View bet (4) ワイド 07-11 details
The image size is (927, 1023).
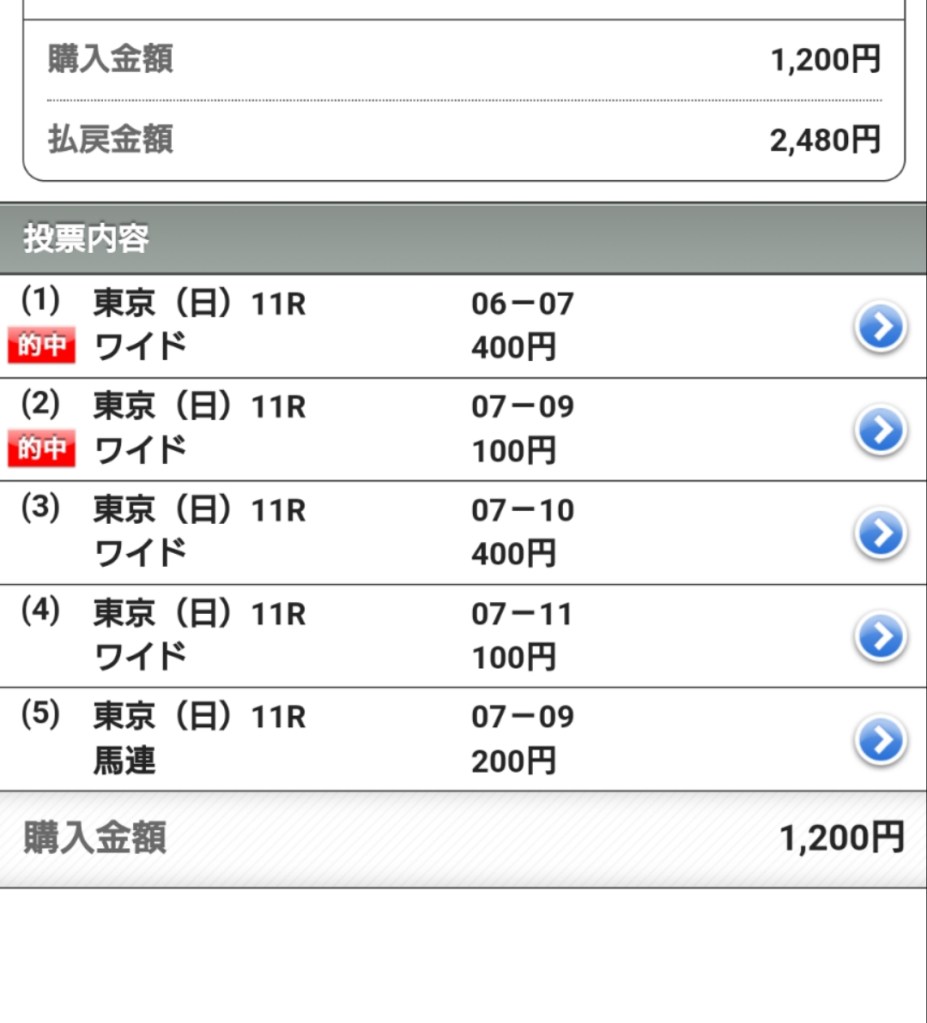pyautogui.click(x=881, y=637)
